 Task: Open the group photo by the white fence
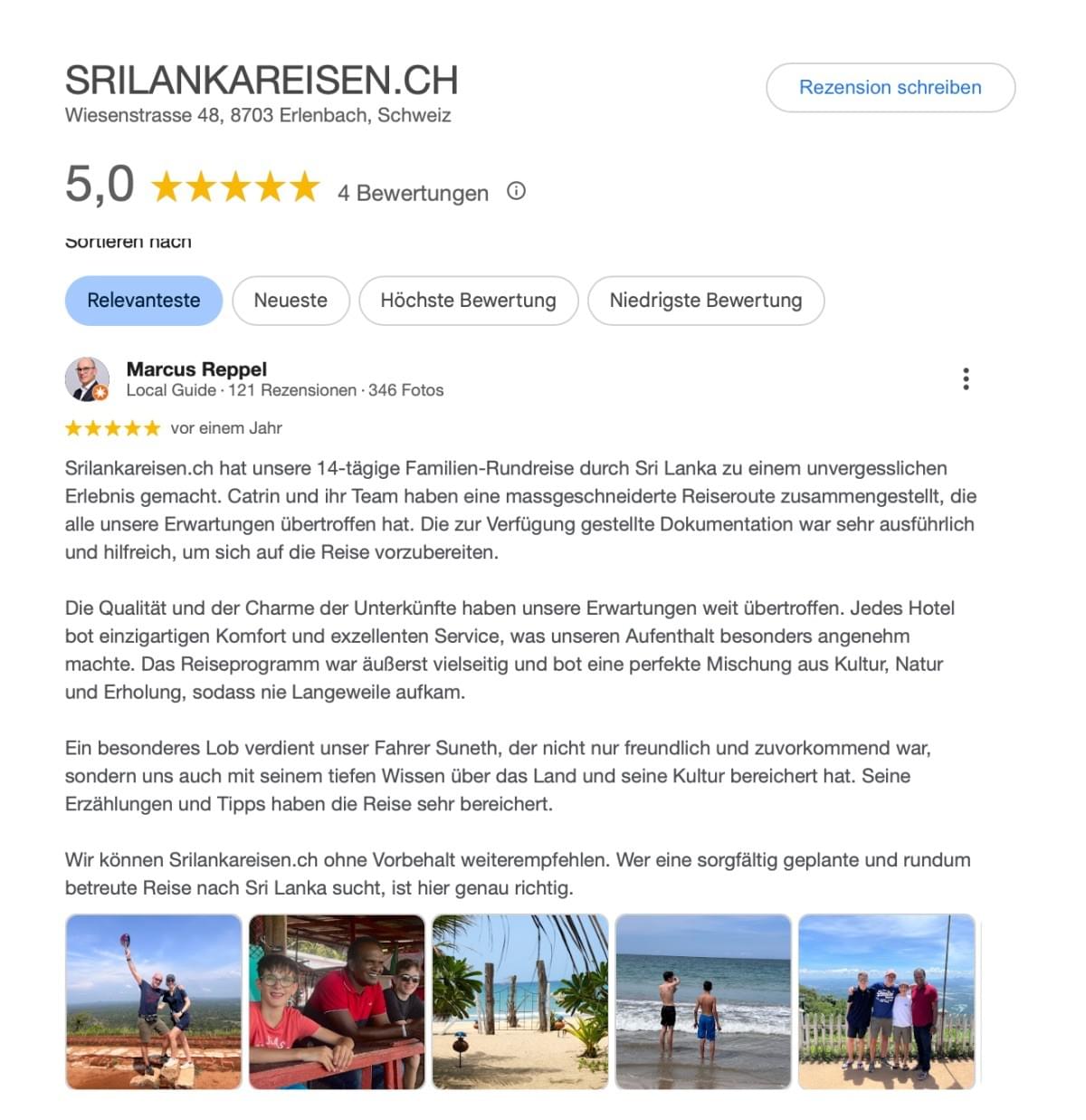pyautogui.click(x=886, y=1001)
